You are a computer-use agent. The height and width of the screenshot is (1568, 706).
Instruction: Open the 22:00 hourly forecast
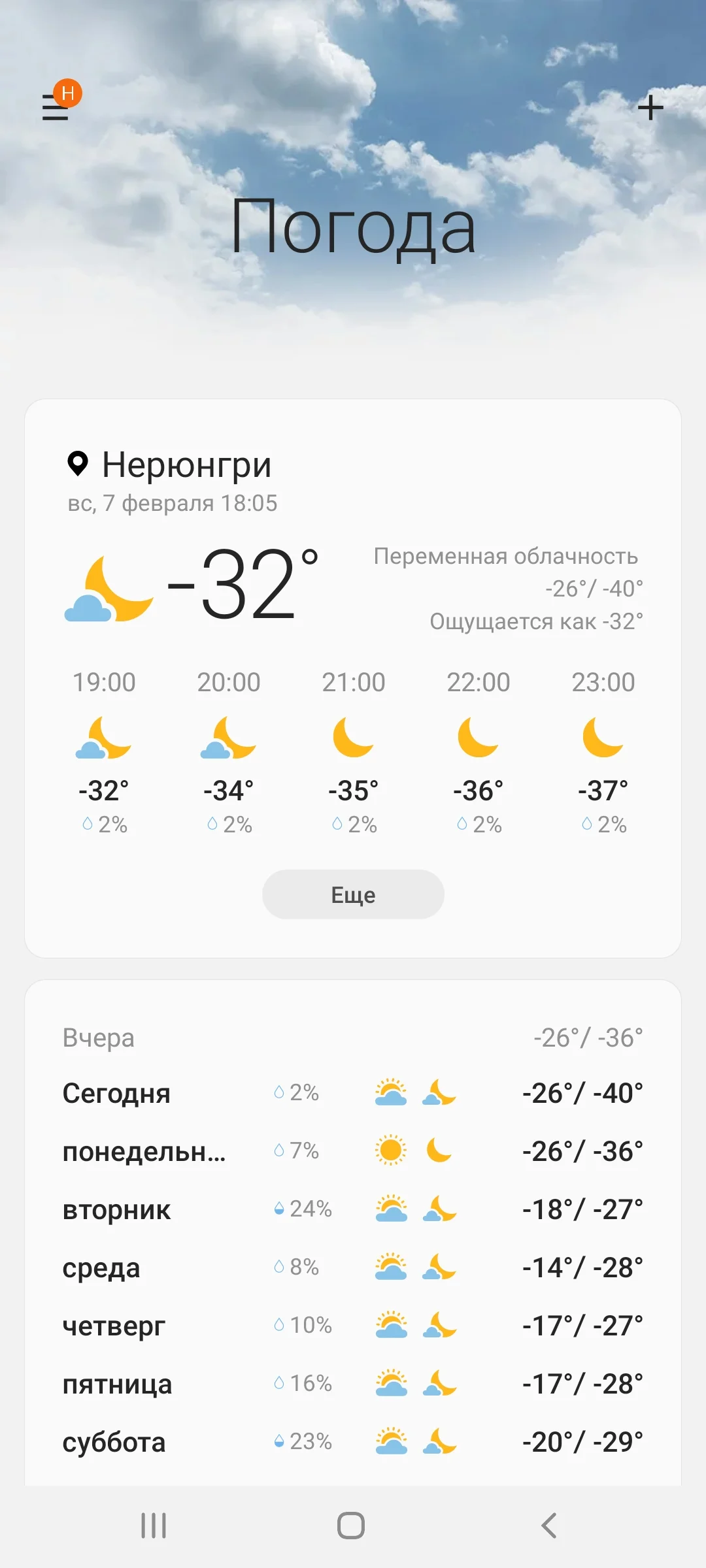478,738
